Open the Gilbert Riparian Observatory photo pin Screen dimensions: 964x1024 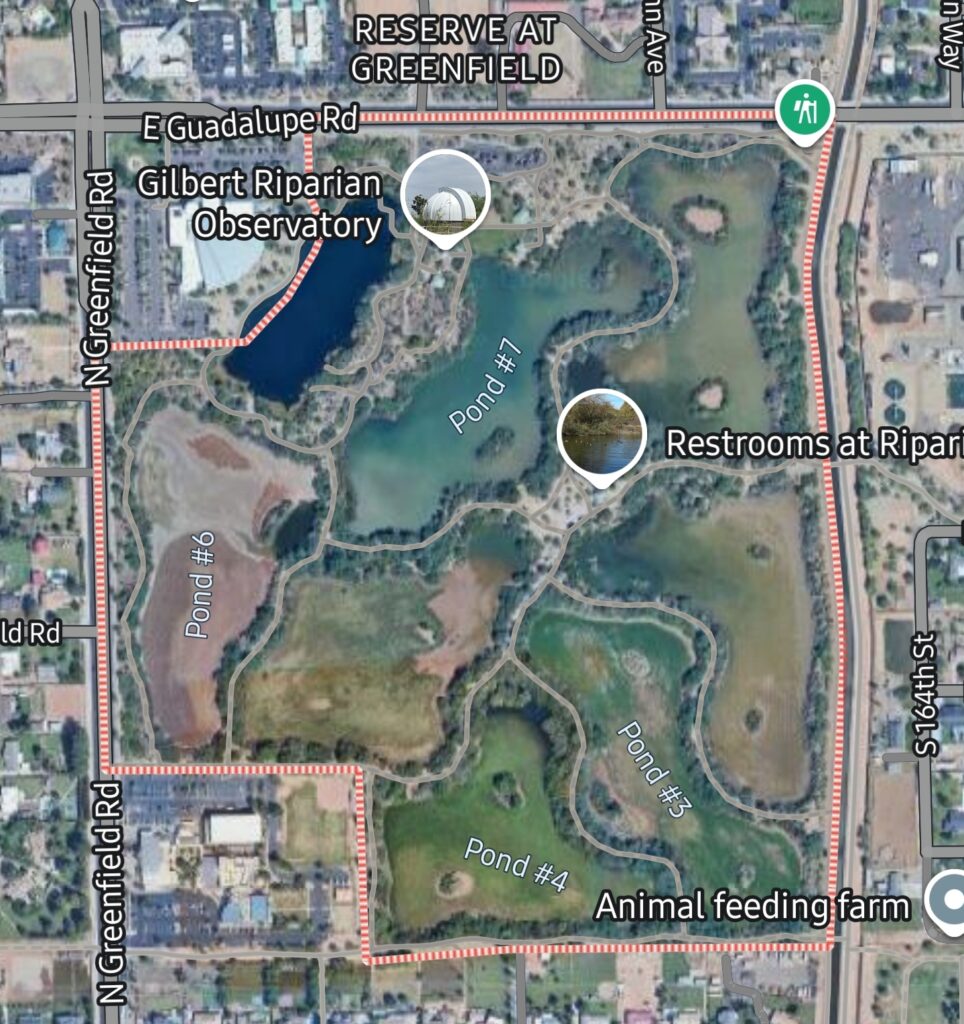click(445, 195)
